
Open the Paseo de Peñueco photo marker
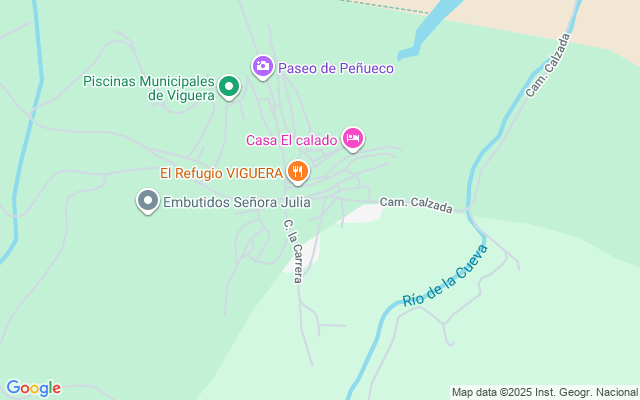tap(262, 66)
